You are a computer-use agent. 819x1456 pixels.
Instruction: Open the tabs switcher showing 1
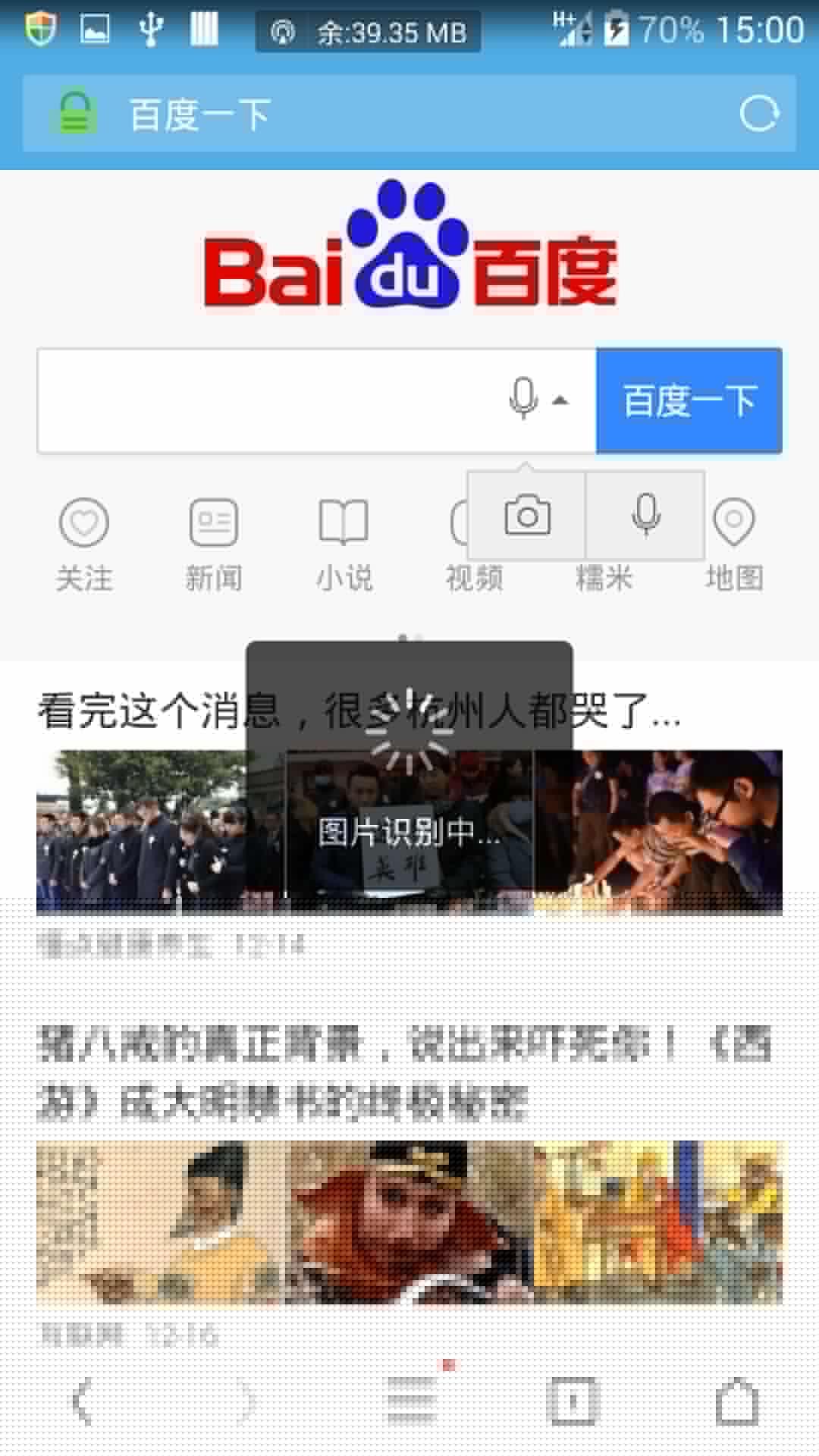[573, 1401]
